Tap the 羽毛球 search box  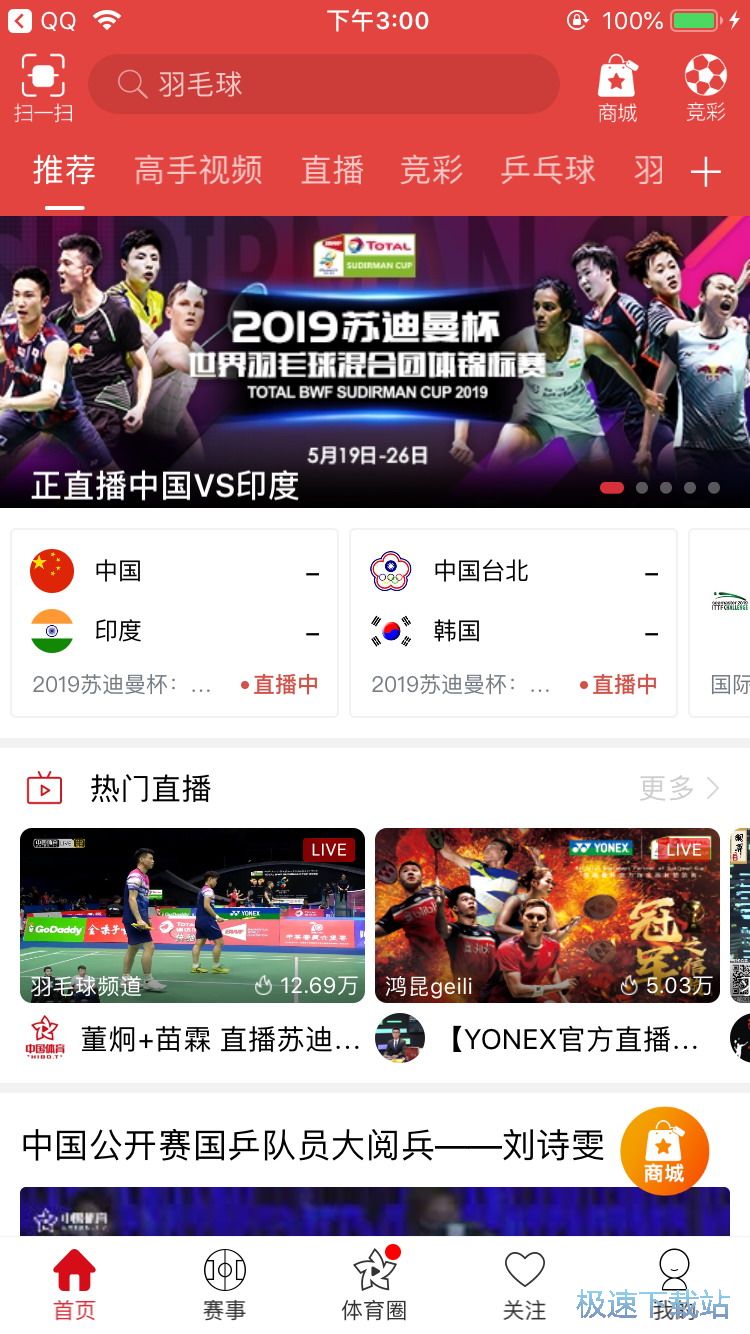click(x=323, y=84)
